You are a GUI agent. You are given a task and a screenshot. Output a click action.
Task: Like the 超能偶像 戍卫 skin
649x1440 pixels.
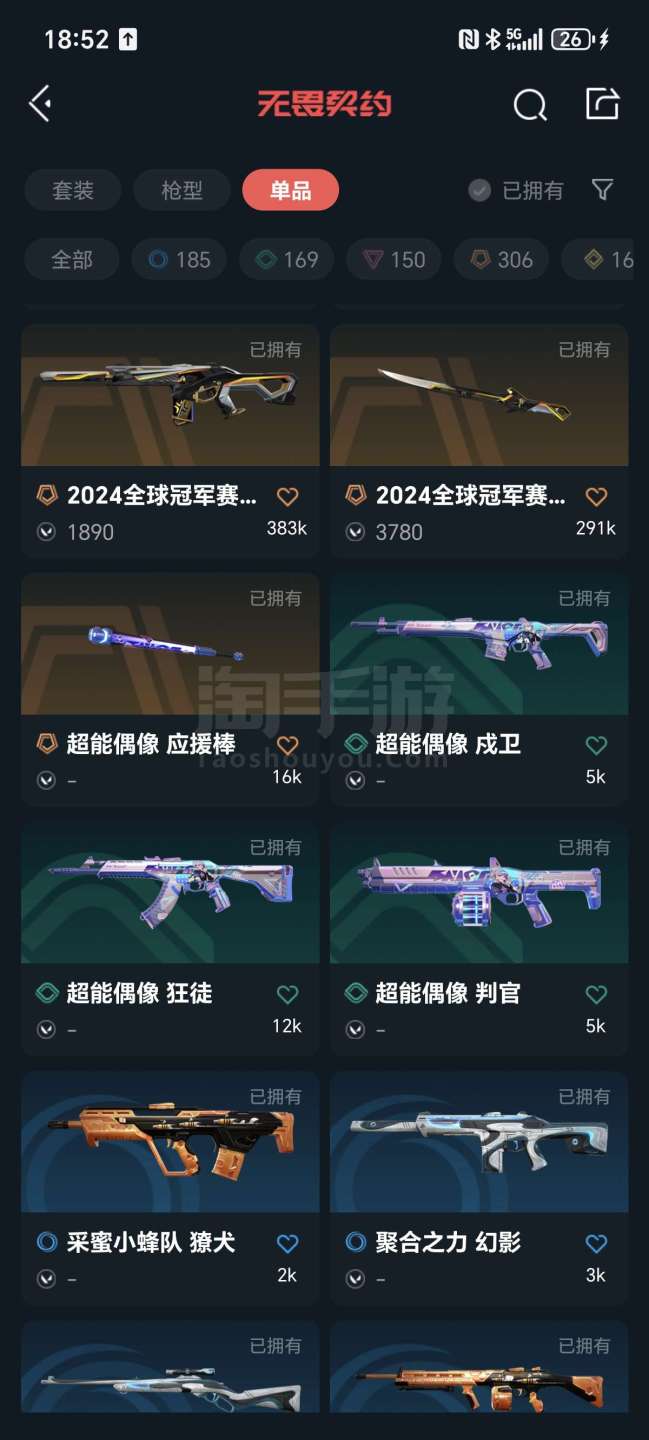click(x=596, y=745)
